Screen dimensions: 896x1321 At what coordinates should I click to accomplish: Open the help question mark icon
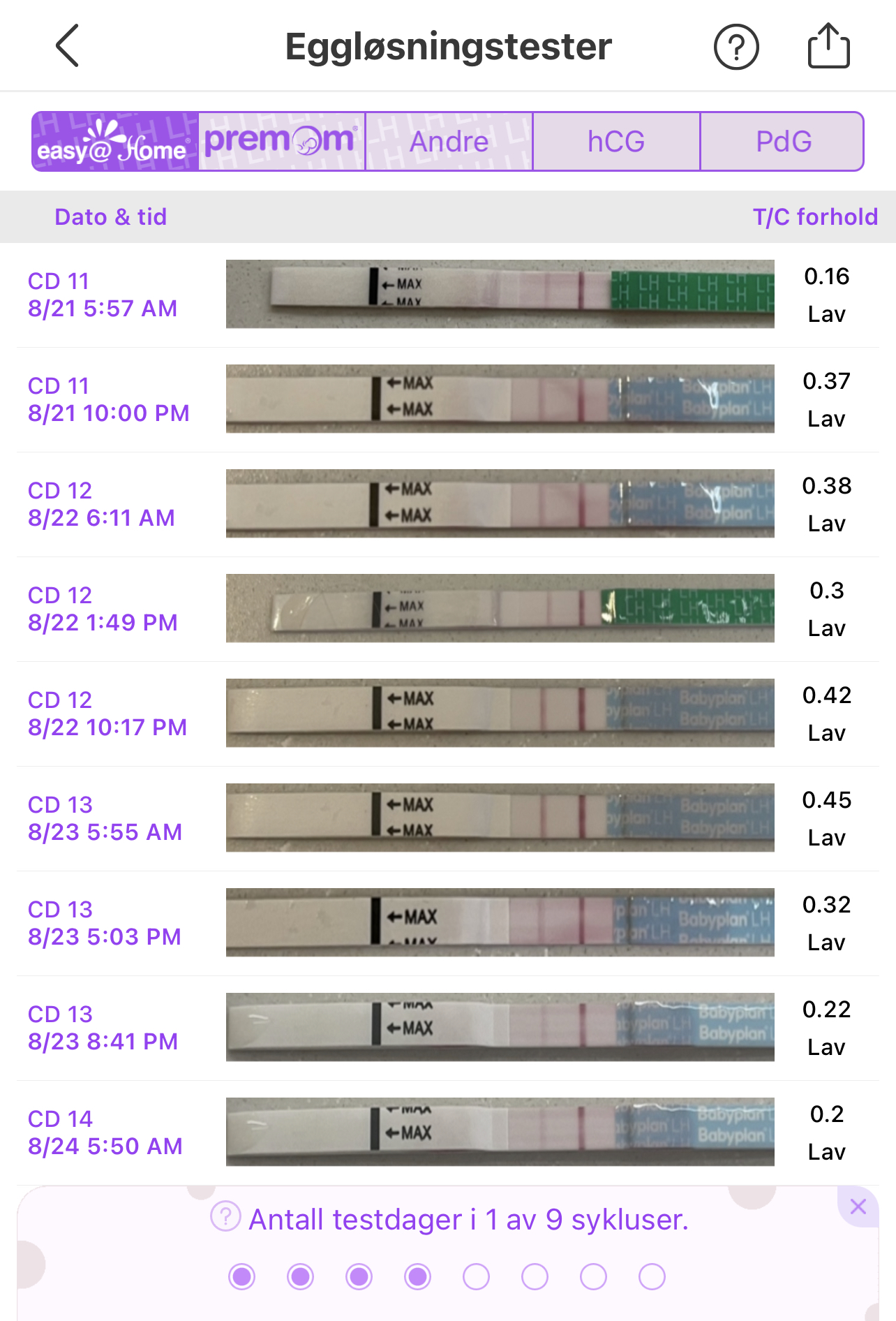click(736, 47)
